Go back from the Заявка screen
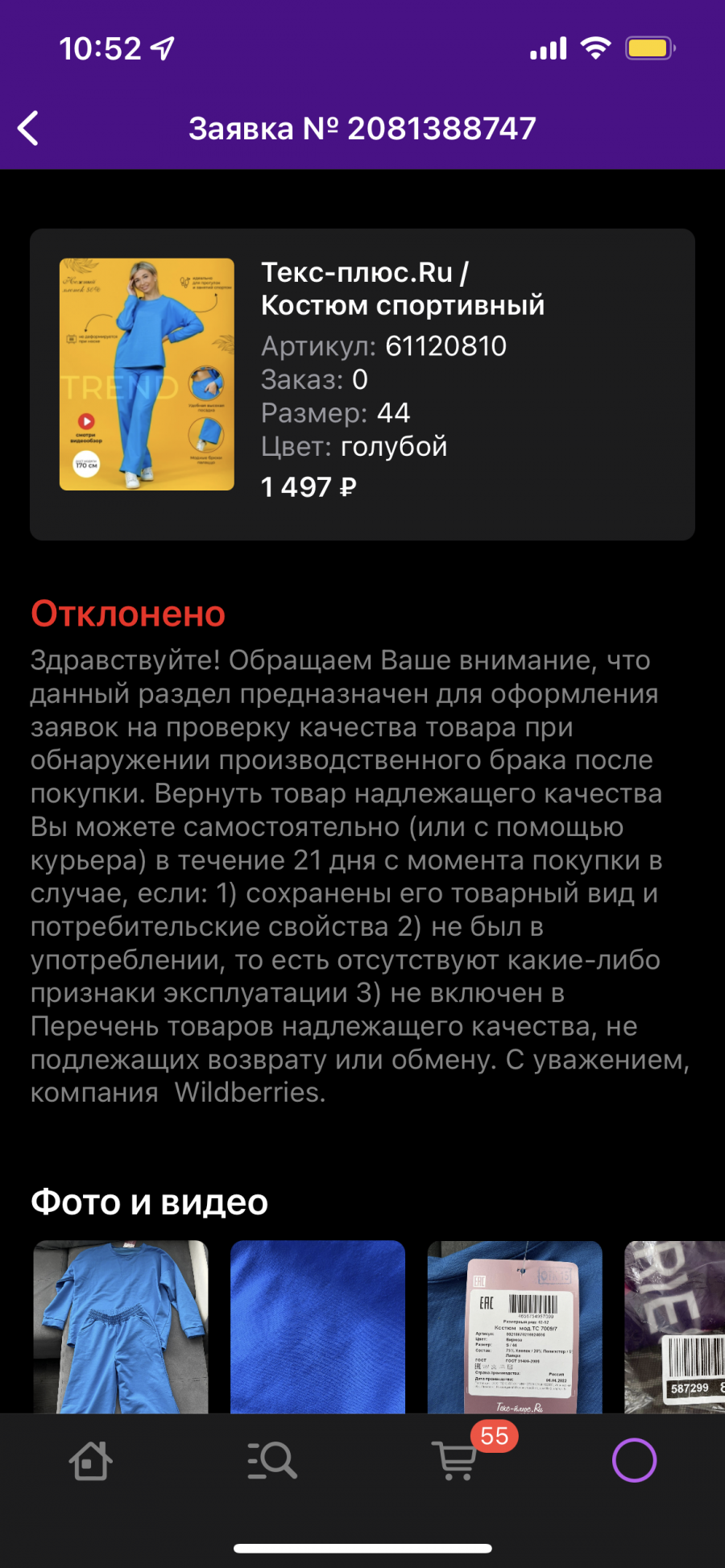 click(29, 129)
